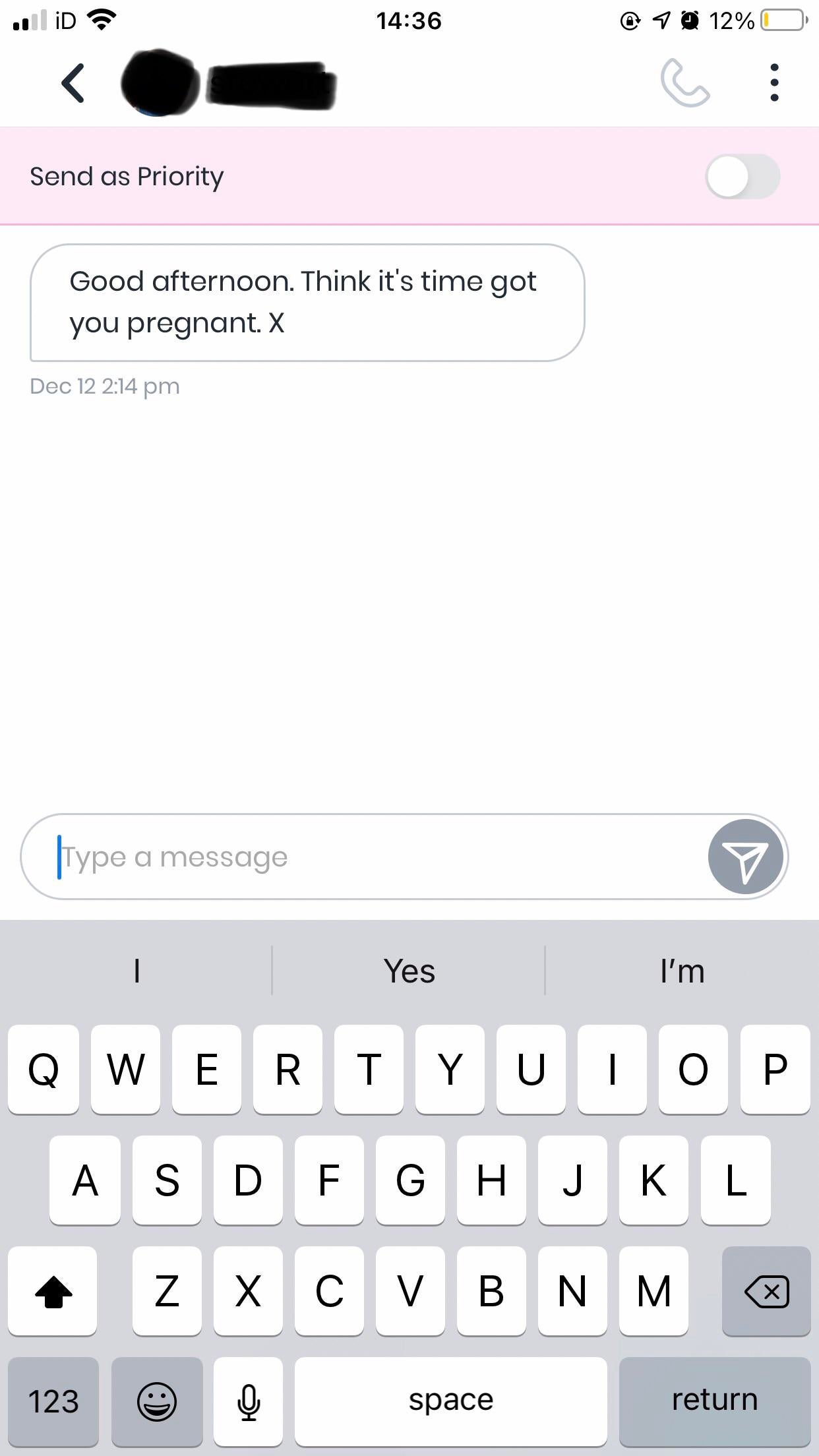Open the contact's profile picture
The width and height of the screenshot is (819, 1456).
click(158, 83)
